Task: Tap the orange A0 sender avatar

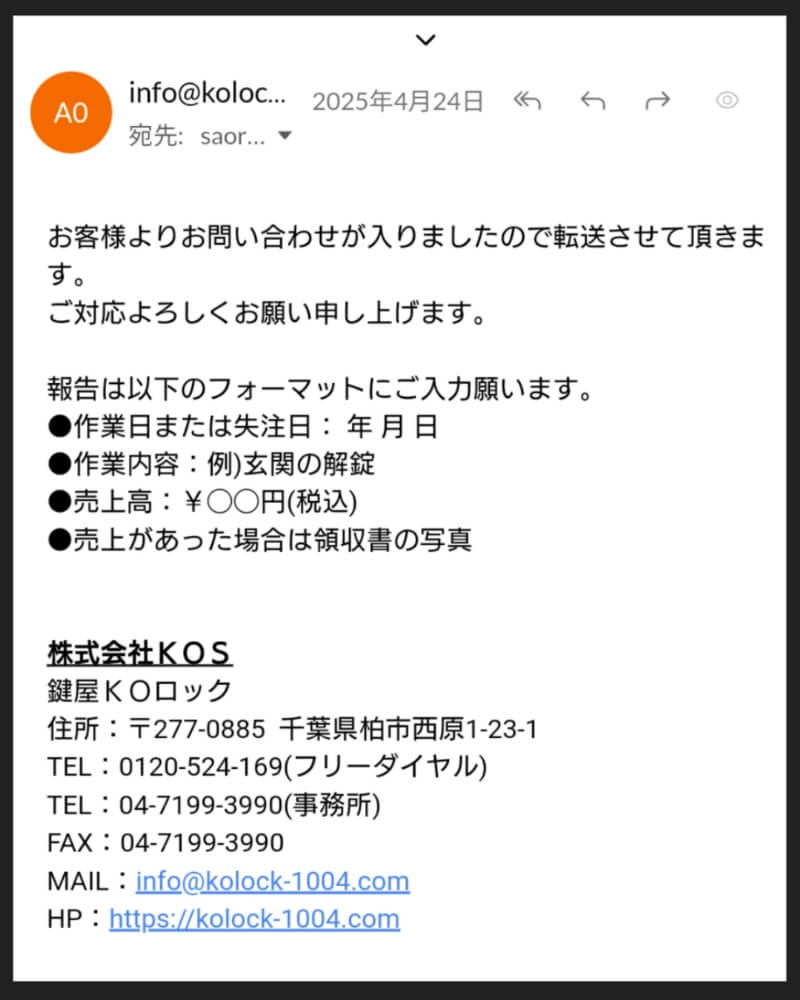Action: pos(71,112)
